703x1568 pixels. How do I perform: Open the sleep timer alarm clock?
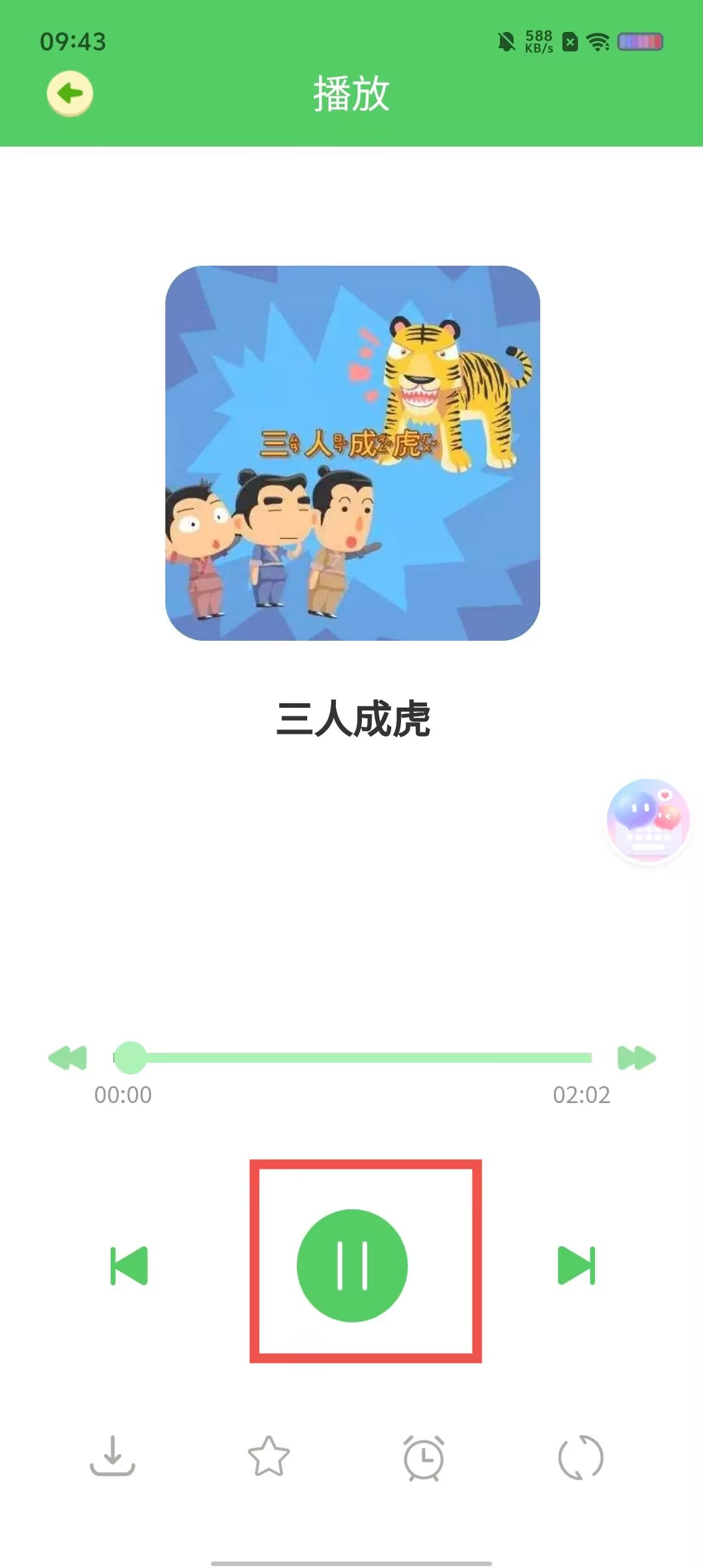(424, 1457)
